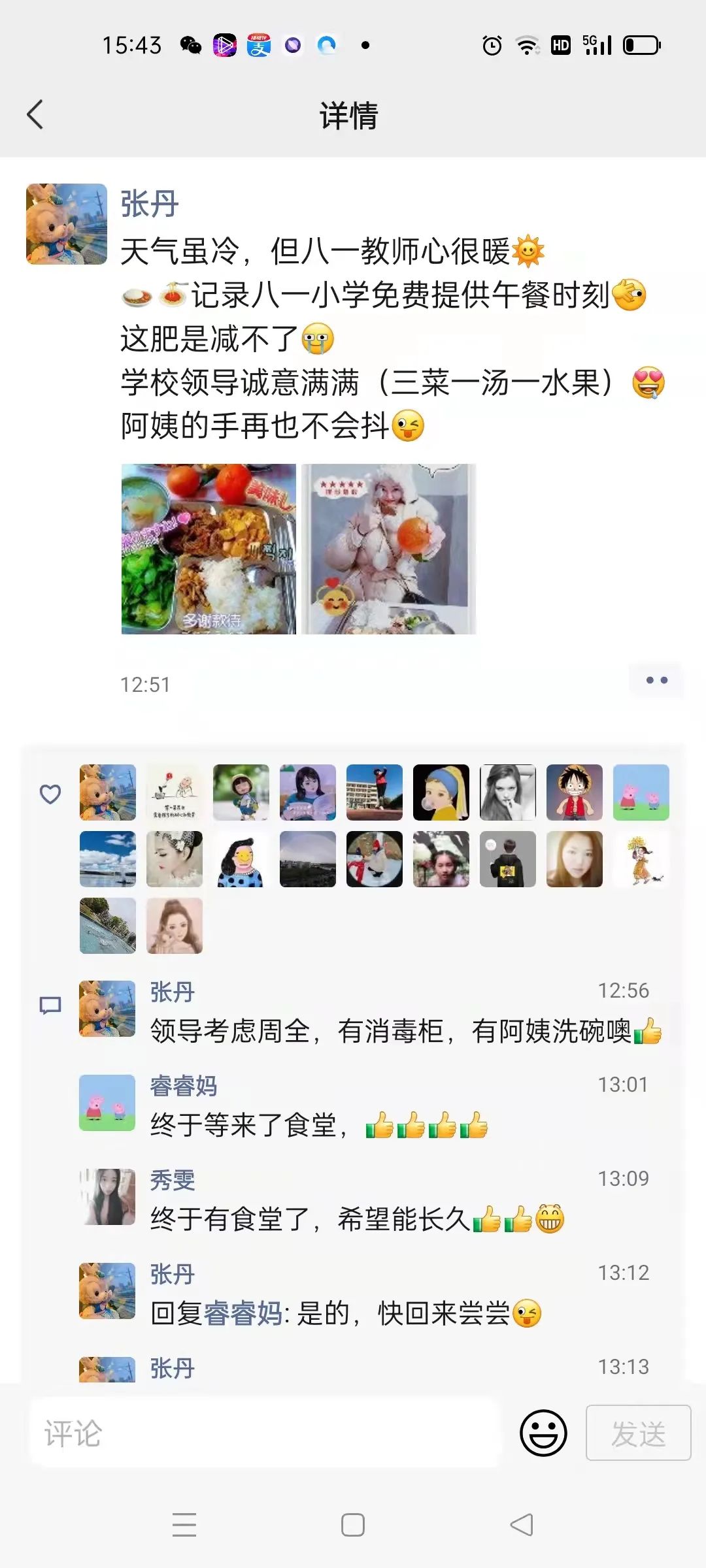Open the photo of woman holding orange

pos(388,549)
